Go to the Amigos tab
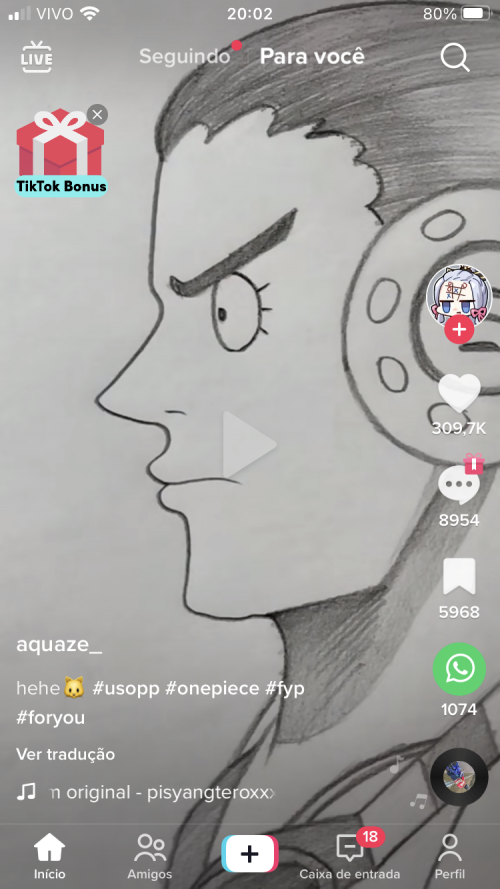Viewport: 500px width, 889px height. (x=150, y=856)
